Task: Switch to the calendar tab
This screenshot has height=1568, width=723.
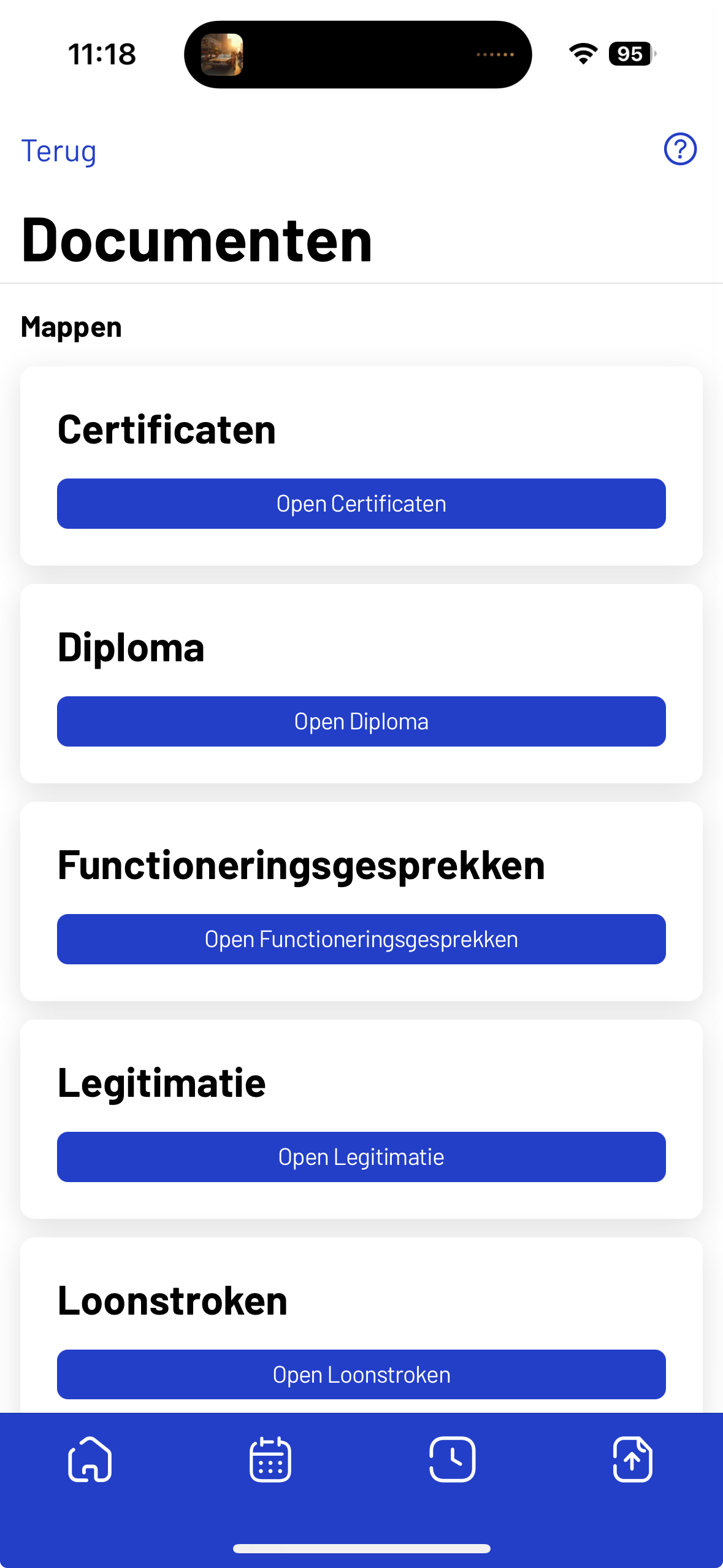Action: pos(270,1459)
